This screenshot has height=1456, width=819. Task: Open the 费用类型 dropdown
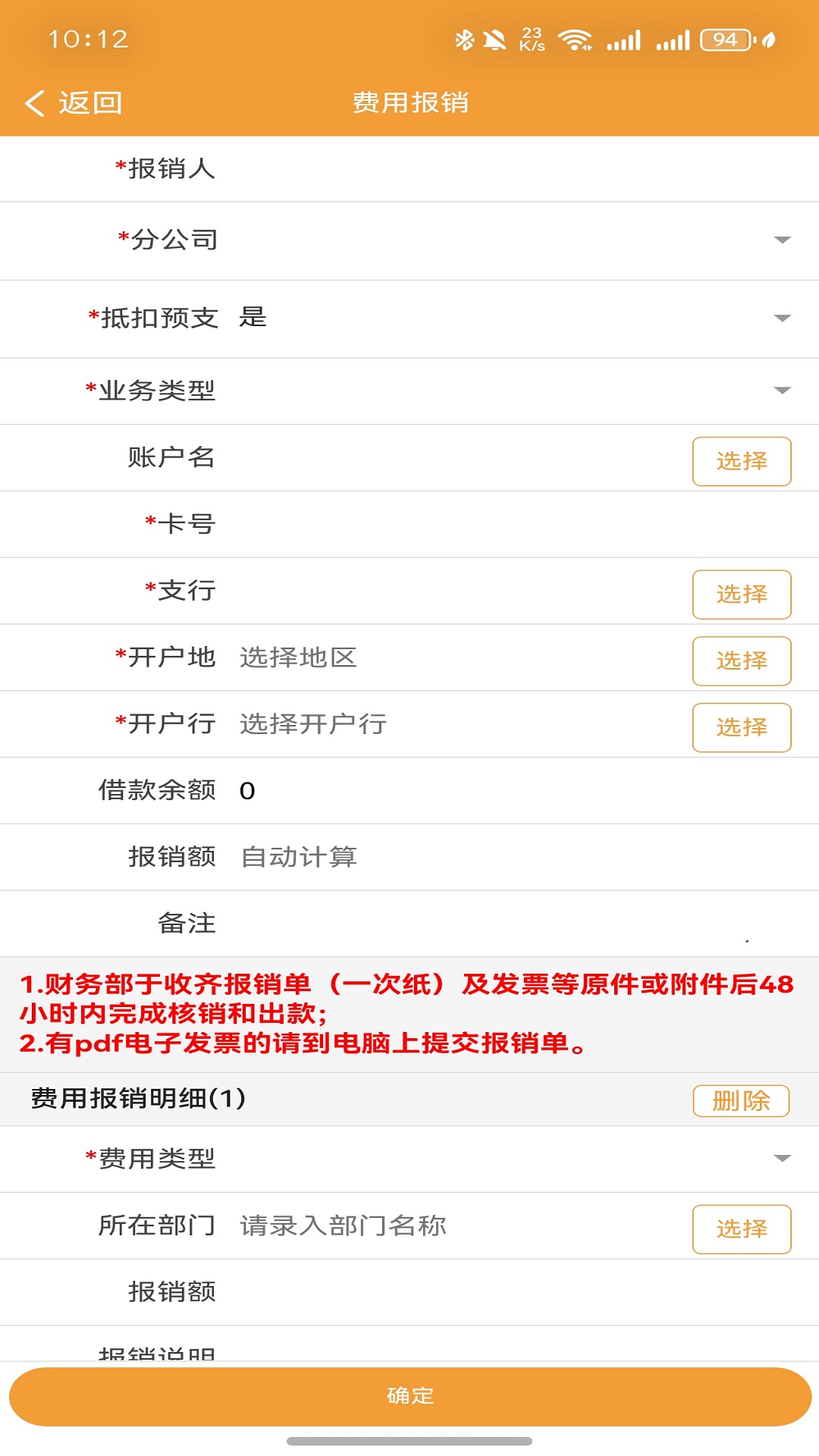click(782, 1159)
